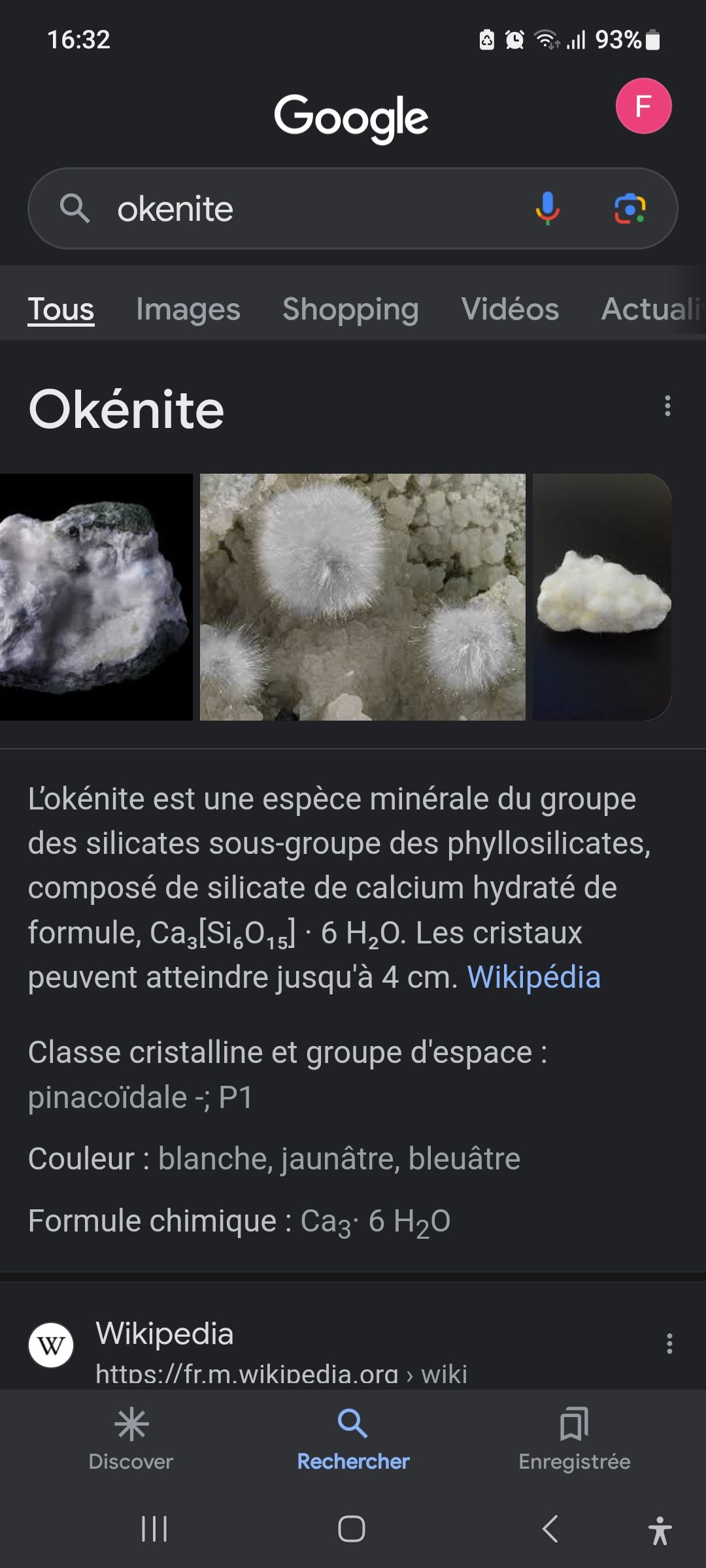Start voice search with the microphone

547,208
